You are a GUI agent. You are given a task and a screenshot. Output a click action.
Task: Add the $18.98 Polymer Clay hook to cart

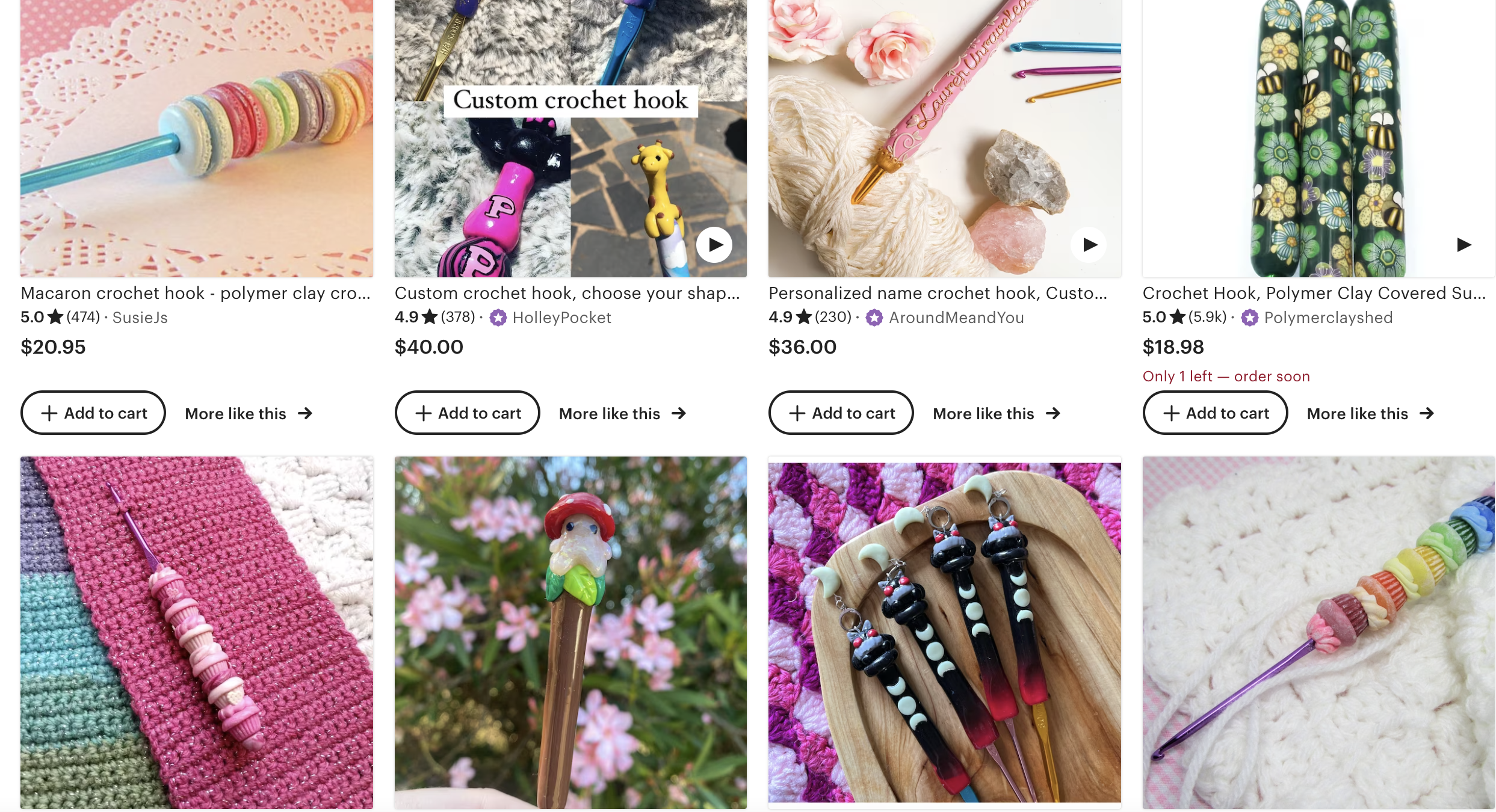[x=1215, y=413]
